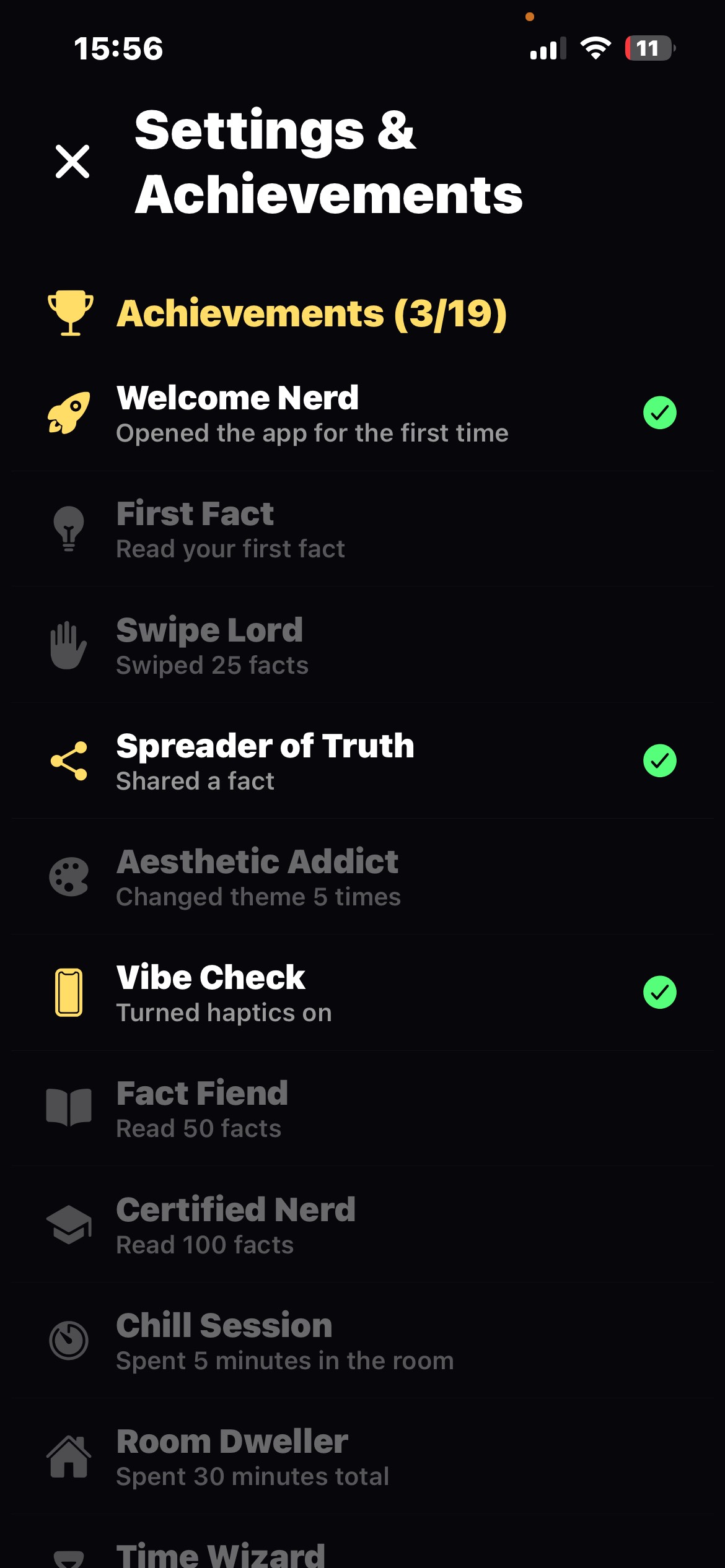Image resolution: width=725 pixels, height=1568 pixels.
Task: Tap the hand icon next to Swipe Lord
Action: point(69,645)
